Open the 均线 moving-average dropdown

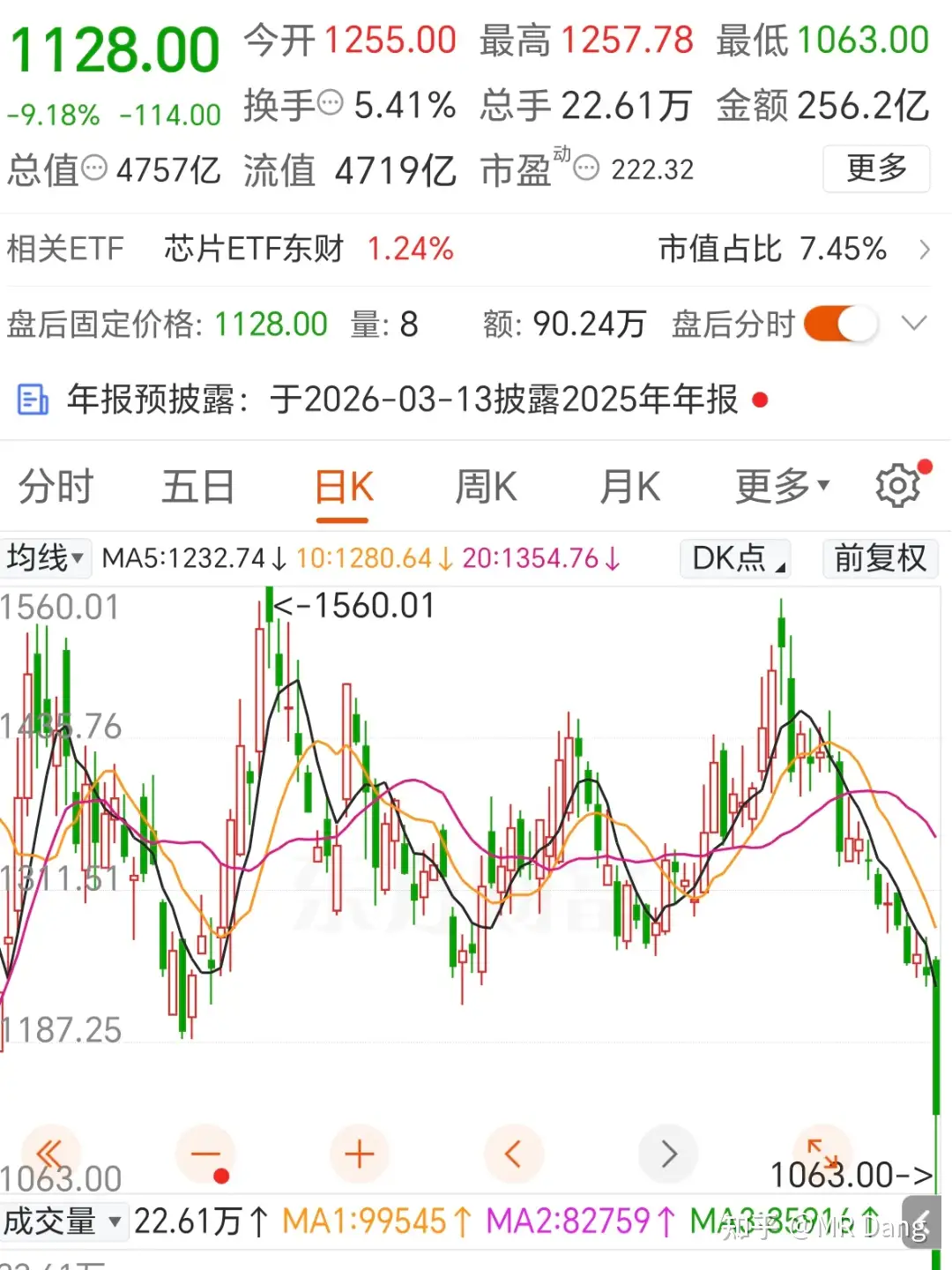click(47, 558)
